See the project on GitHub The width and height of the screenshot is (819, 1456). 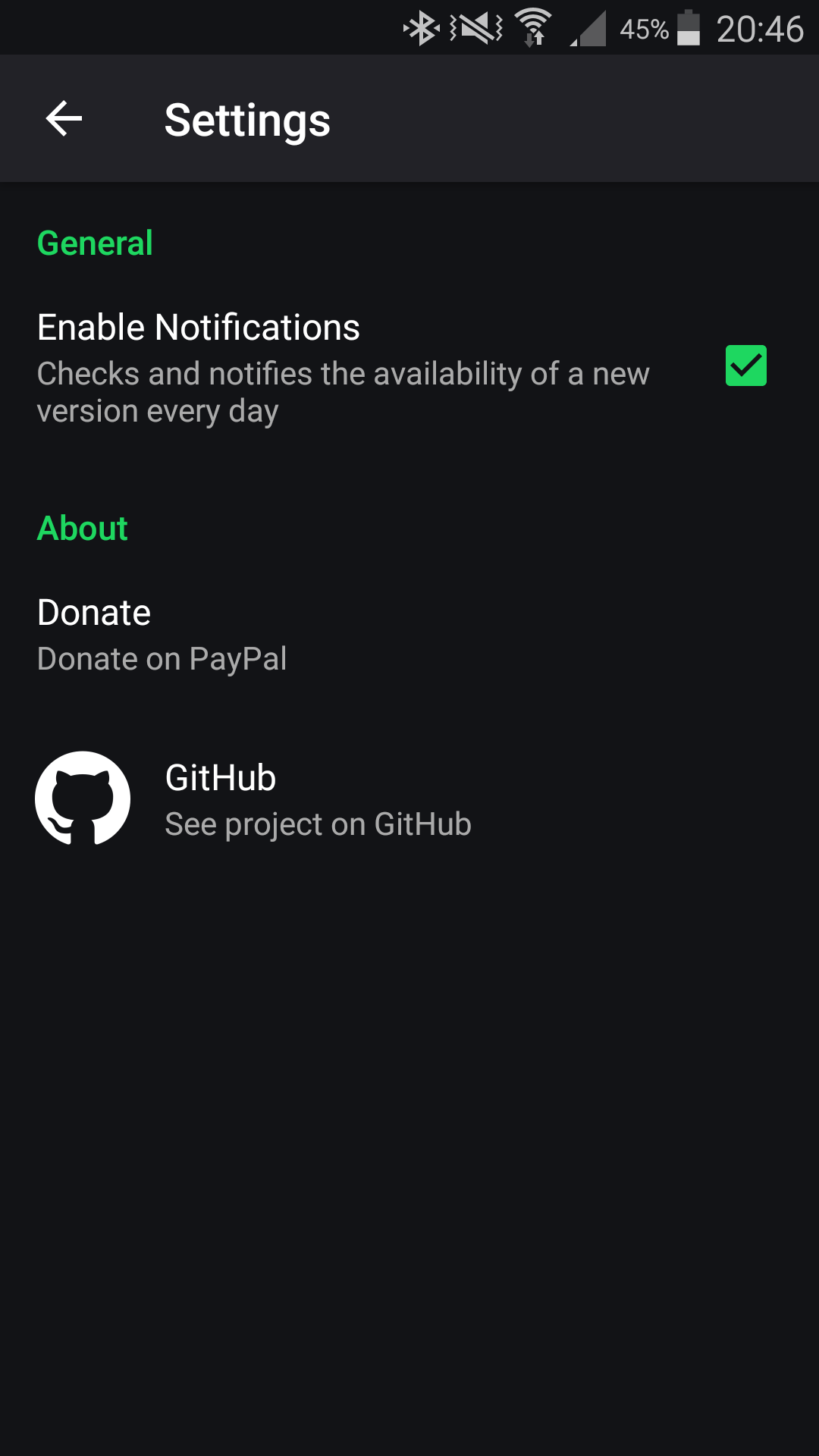(409, 799)
